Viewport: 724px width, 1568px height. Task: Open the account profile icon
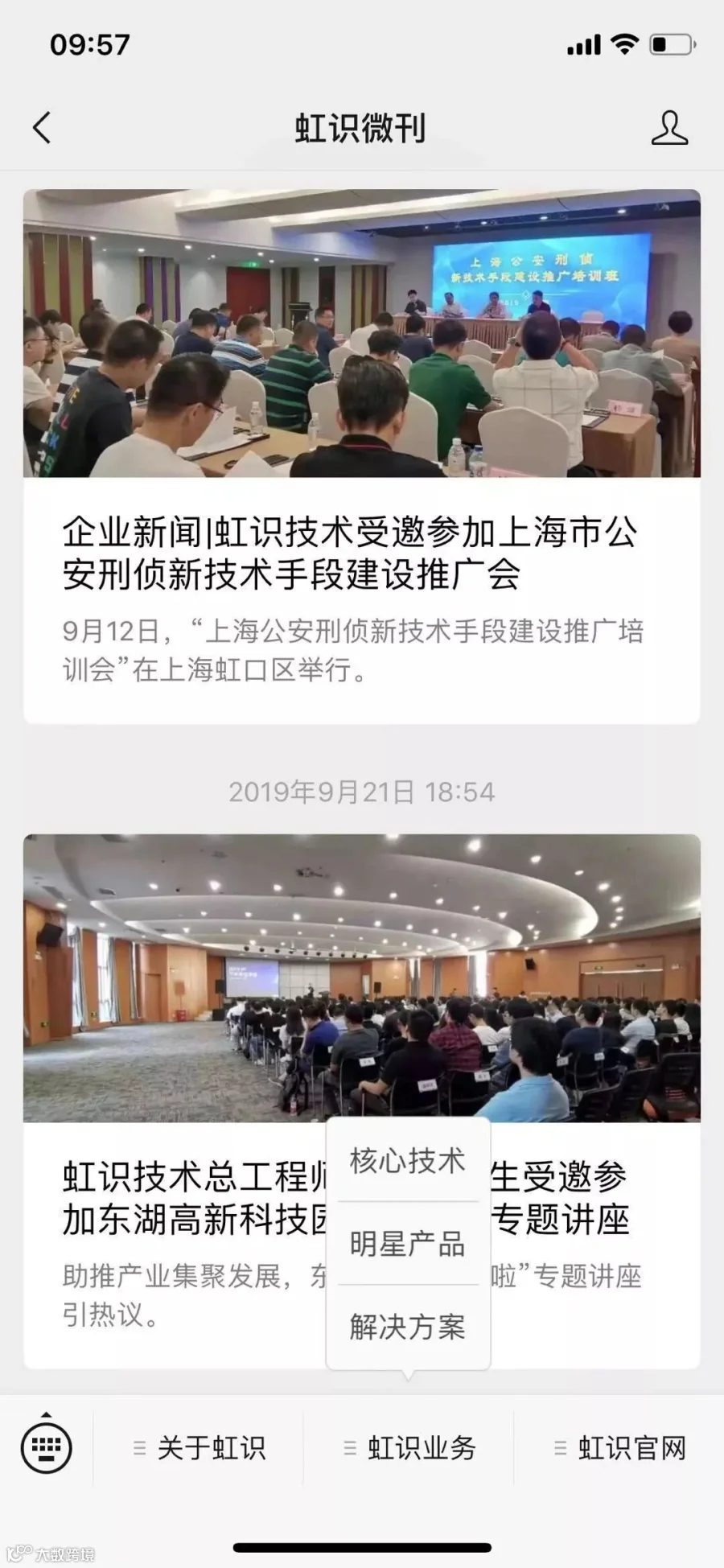[x=669, y=128]
